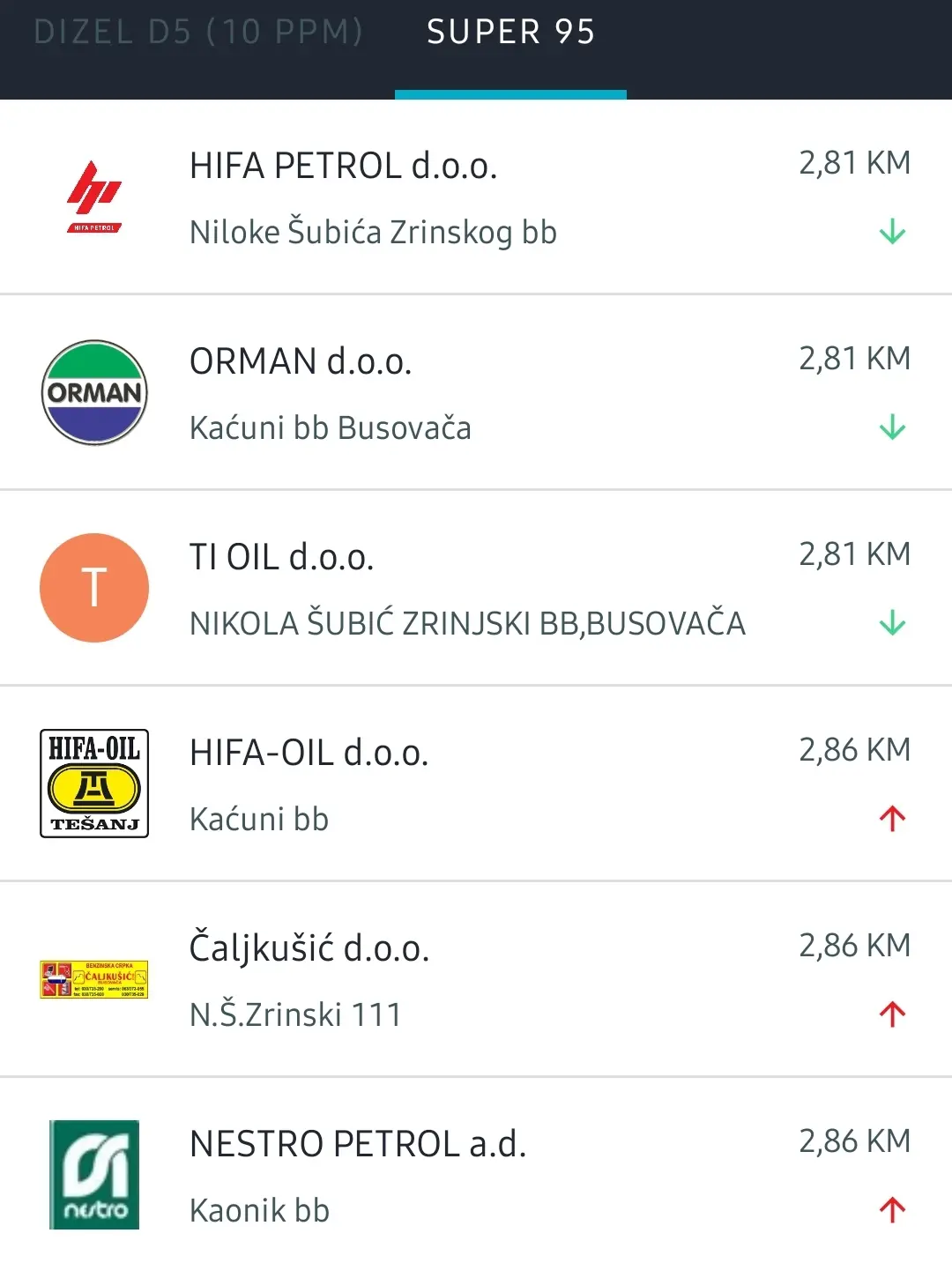View TI OIL d.o.o. station
The height and width of the screenshot is (1263, 952).
[x=476, y=589]
